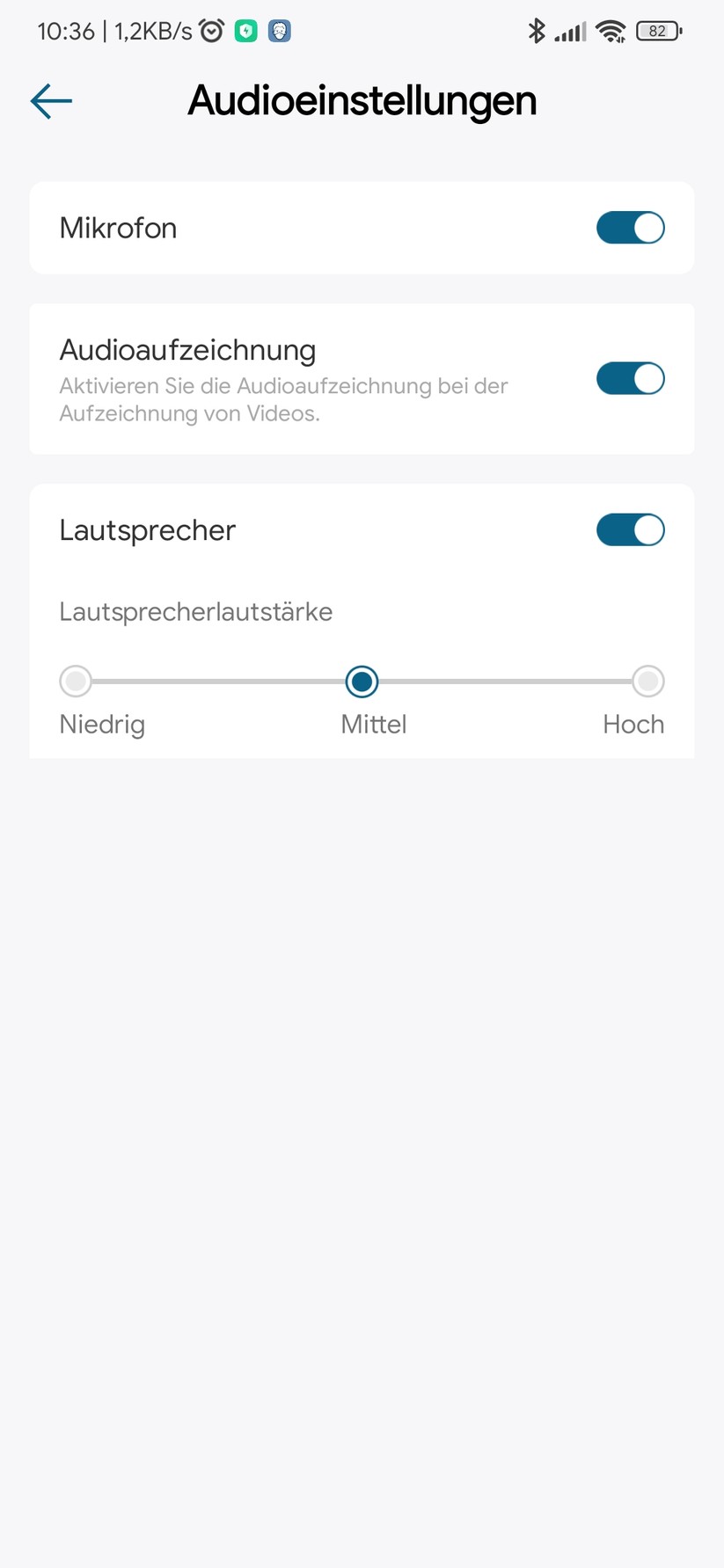Click the battery indicator showing 82
The height and width of the screenshot is (1568, 724).
coord(657,30)
